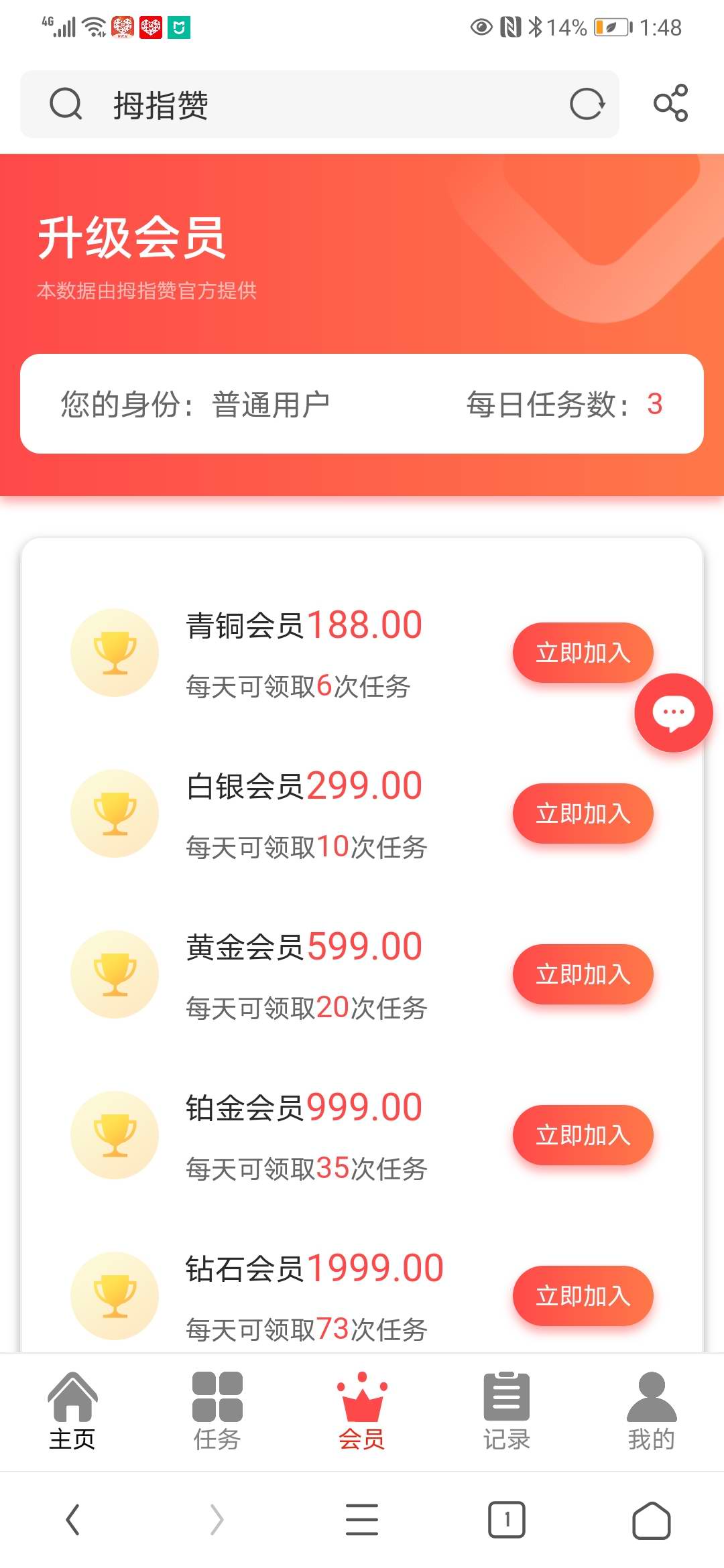Go to the browser home page

pyautogui.click(x=652, y=1520)
